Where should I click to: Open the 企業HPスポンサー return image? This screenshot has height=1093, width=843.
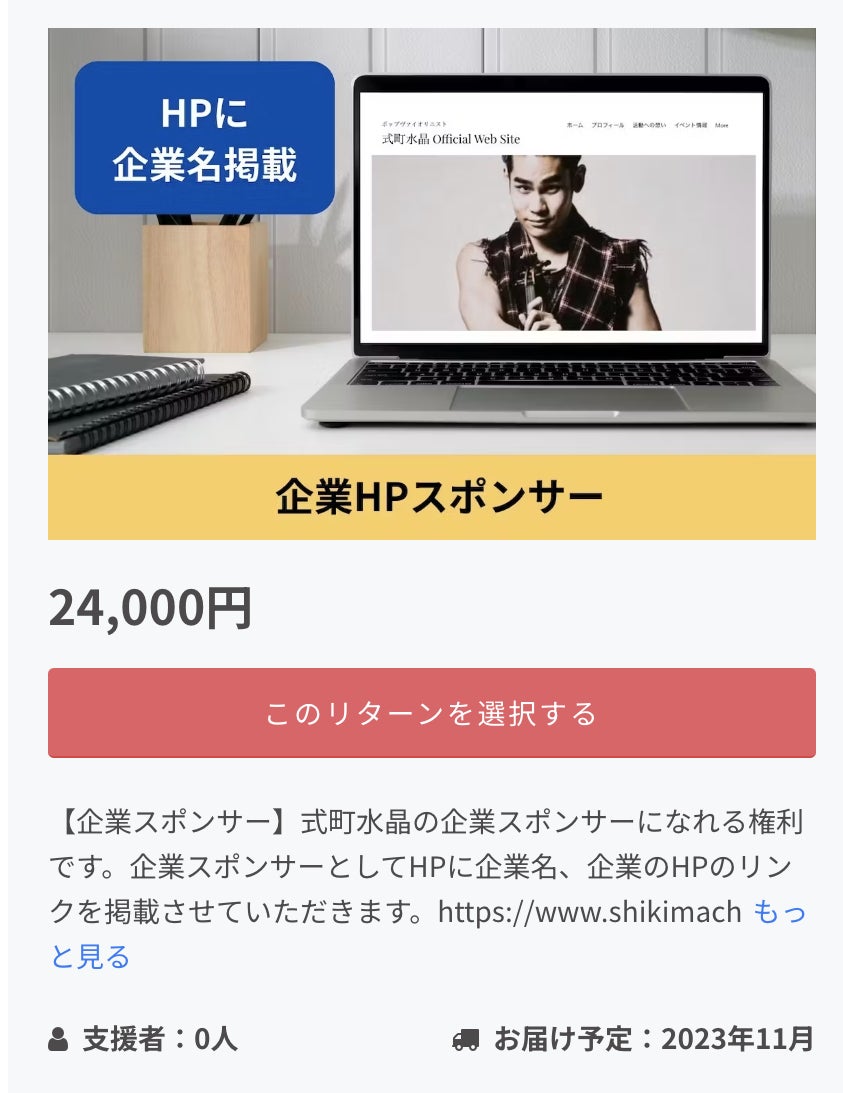point(431,283)
